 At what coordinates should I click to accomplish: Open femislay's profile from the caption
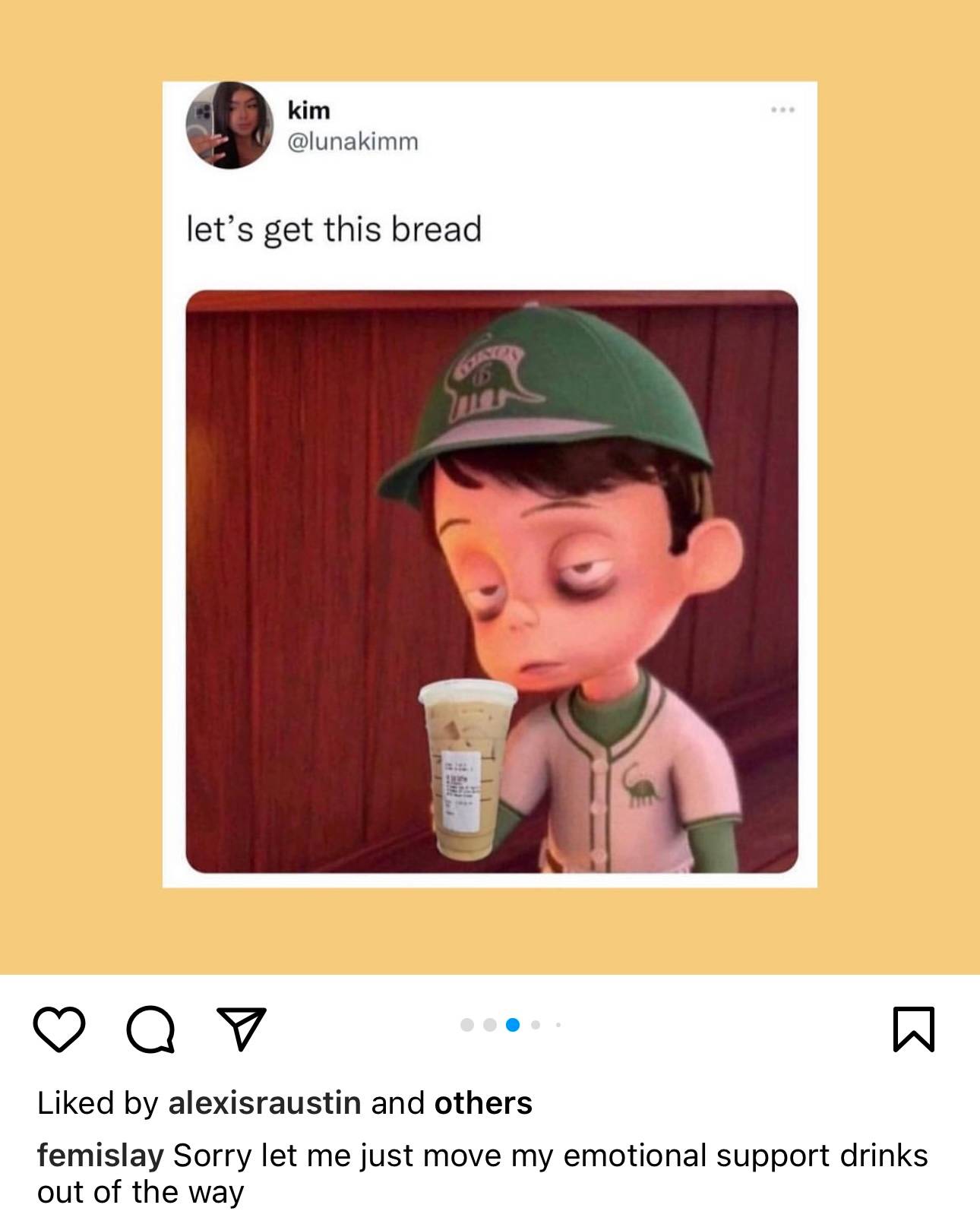100,1156
